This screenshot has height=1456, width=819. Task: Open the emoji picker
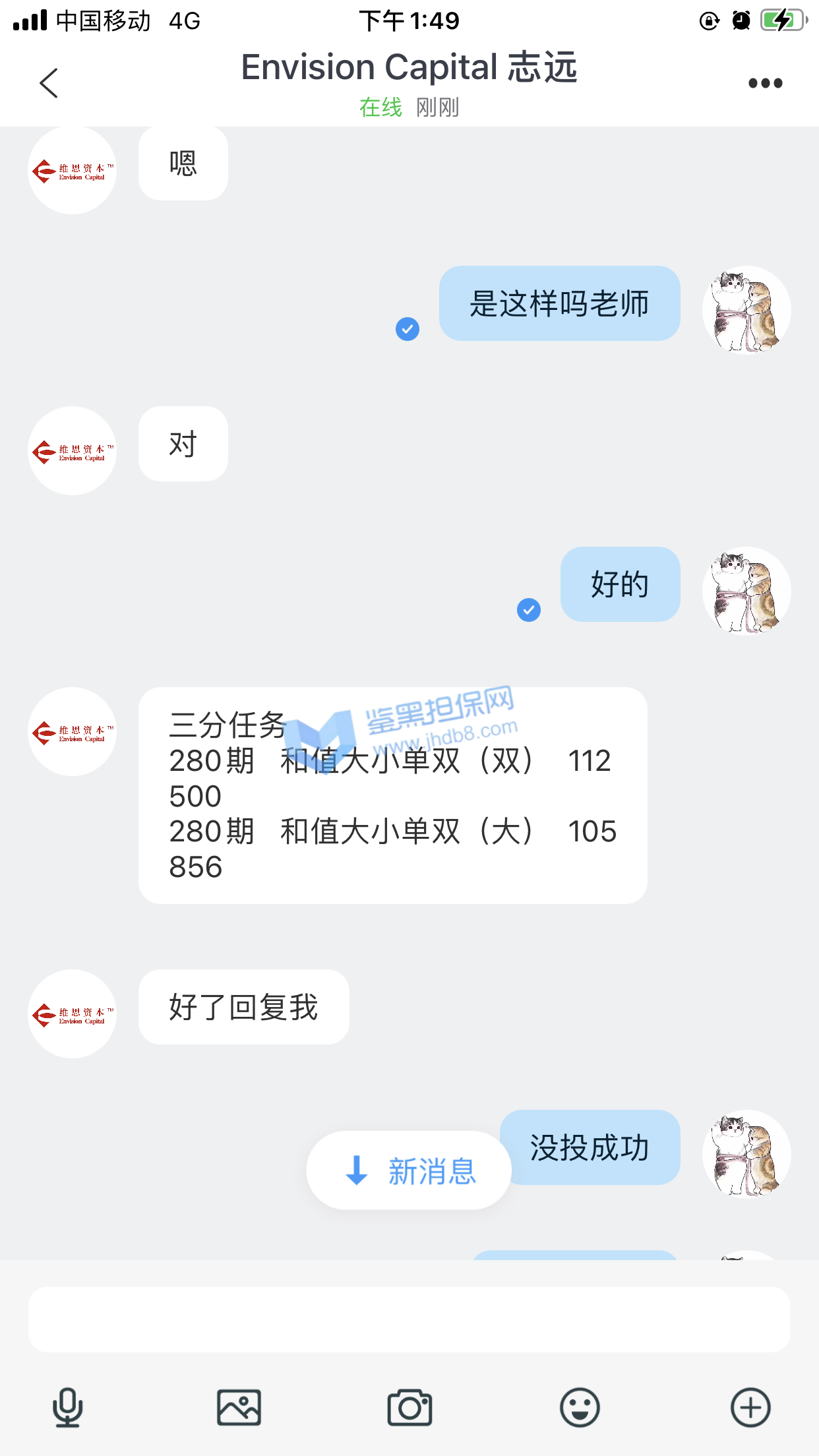580,1407
